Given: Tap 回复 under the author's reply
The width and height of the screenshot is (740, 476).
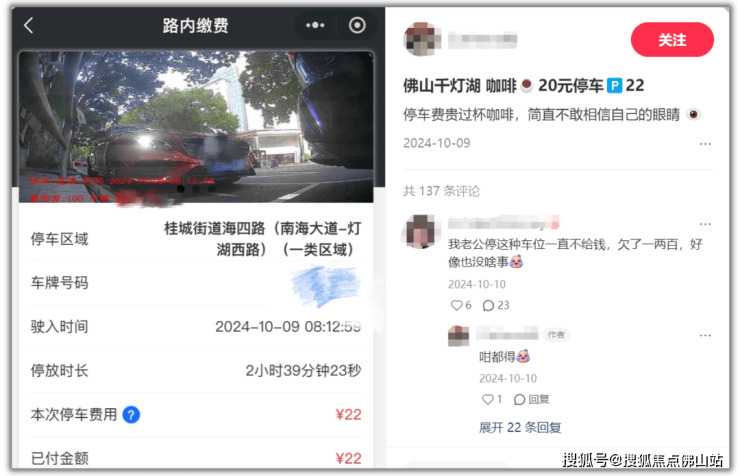Looking at the screenshot, I should pos(526,399).
